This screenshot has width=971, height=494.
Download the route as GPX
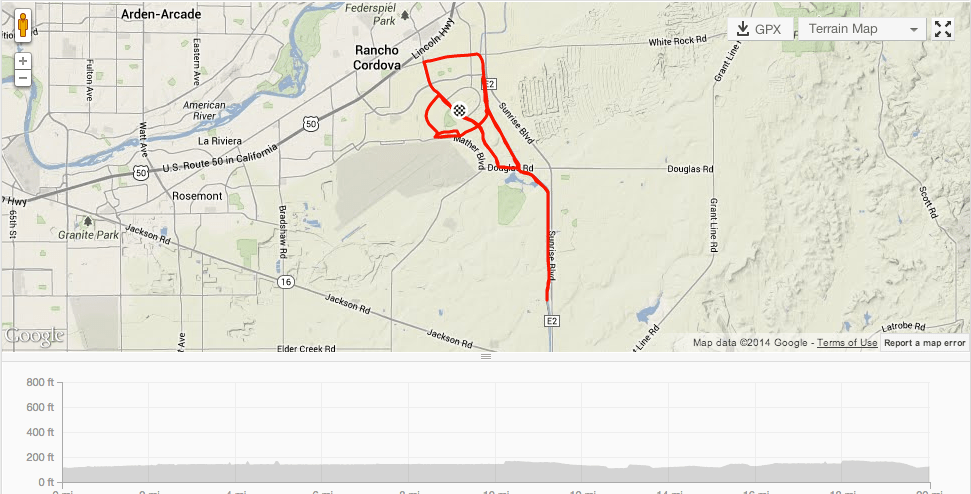pos(758,29)
